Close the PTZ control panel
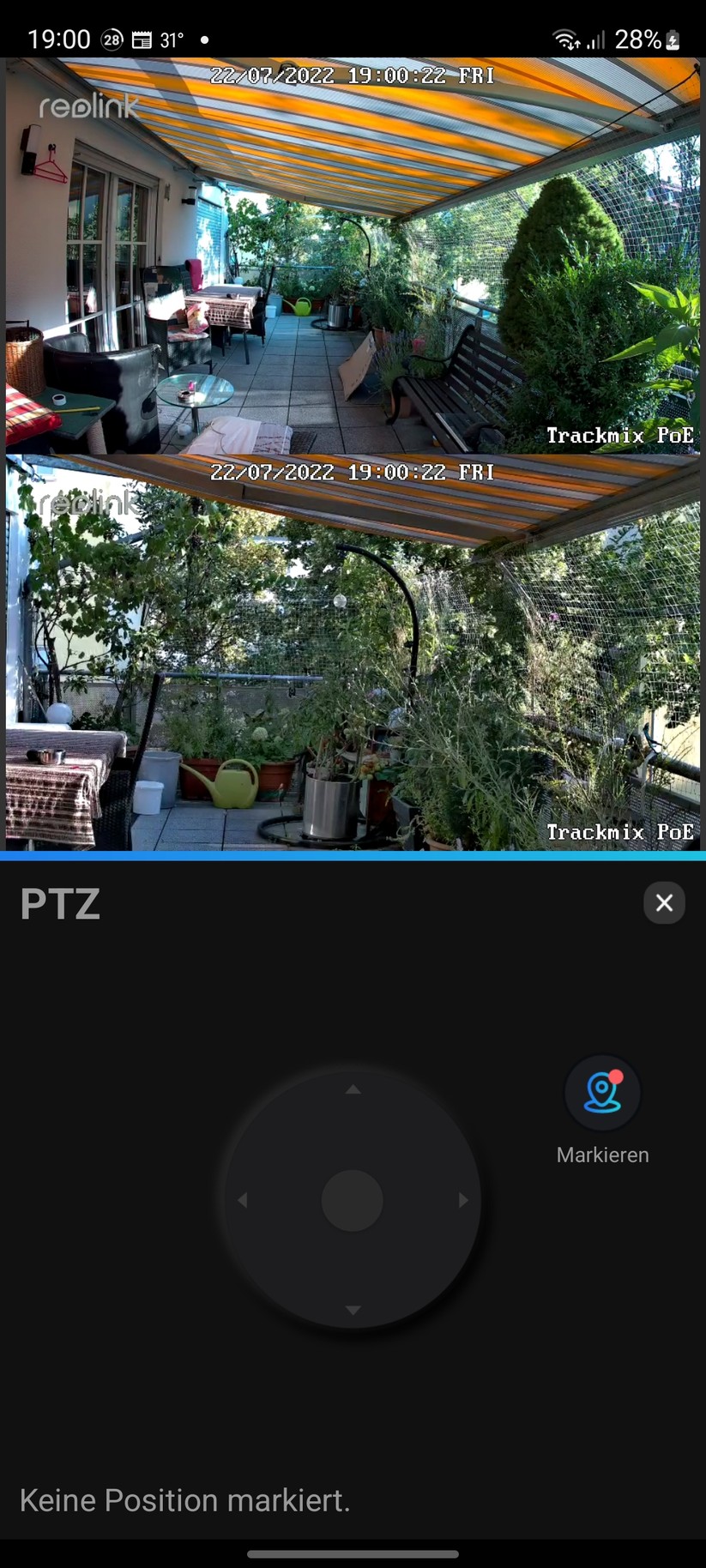The height and width of the screenshot is (1568, 706). tap(664, 902)
